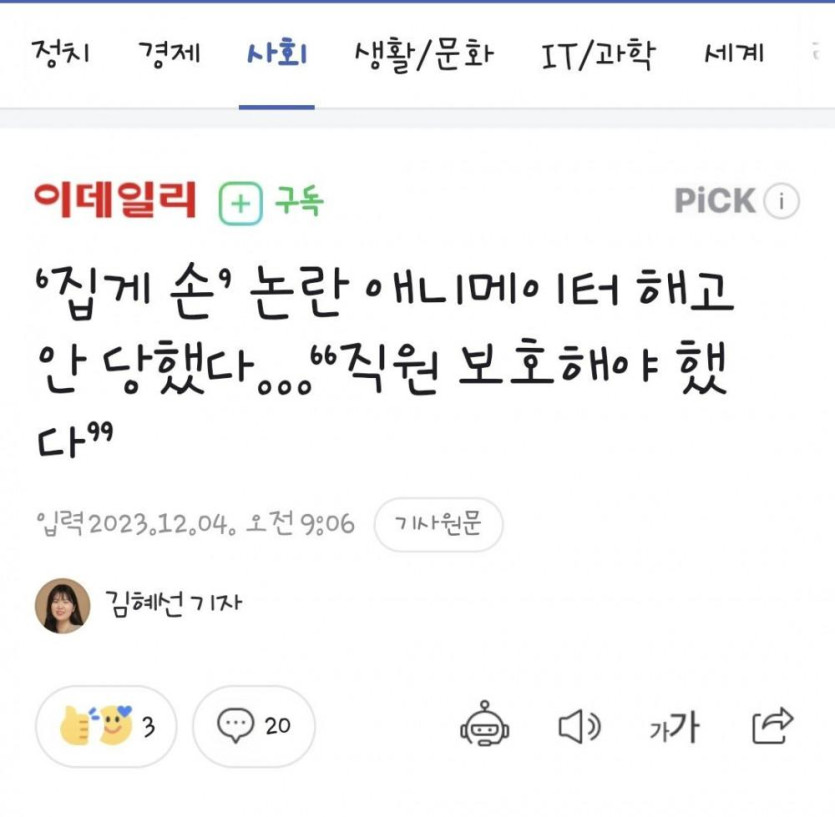
Task: Subscribe to 이데일리 with 구독 button
Action: pos(272,203)
